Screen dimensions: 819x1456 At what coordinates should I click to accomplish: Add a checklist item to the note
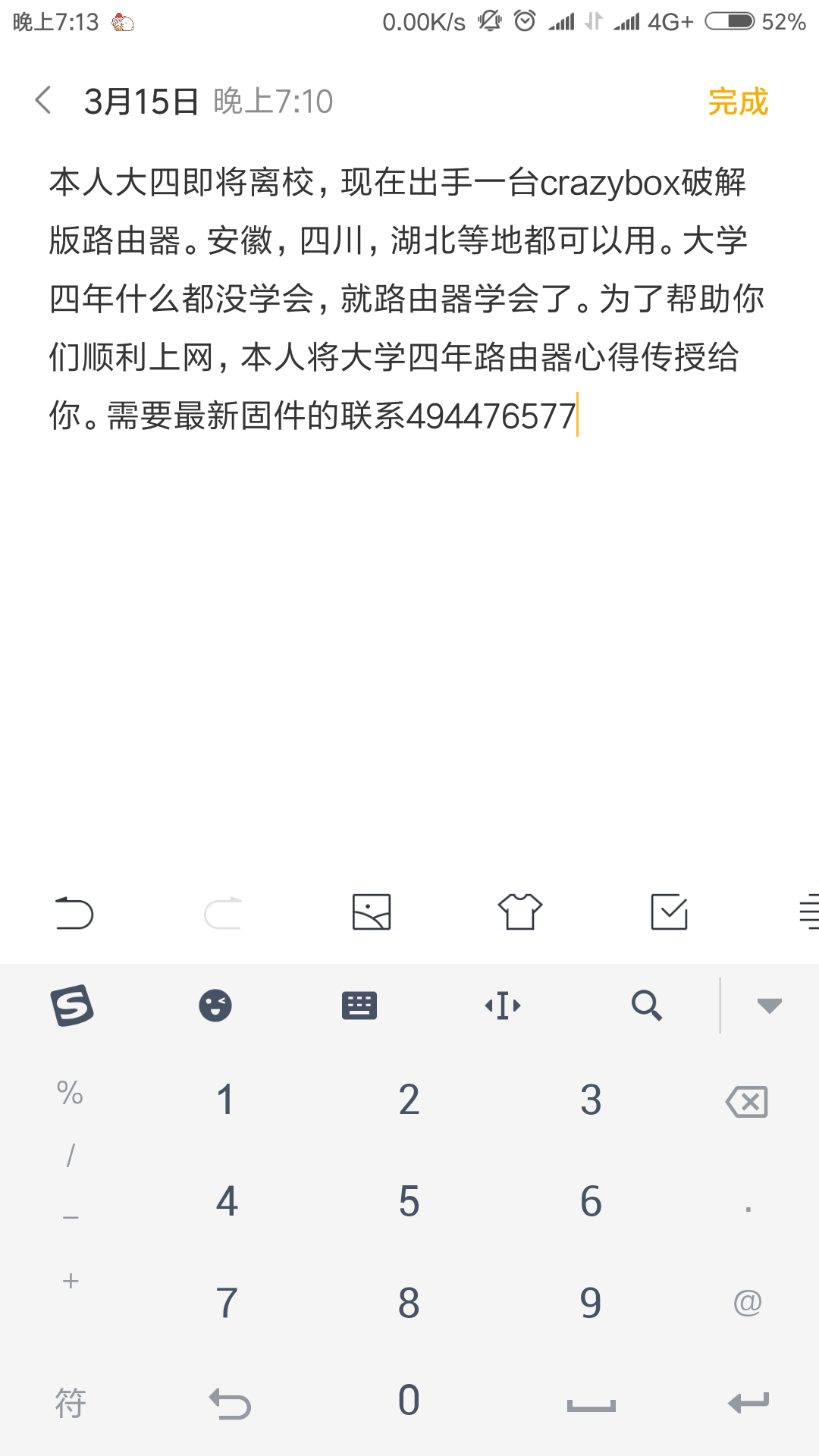pos(670,912)
